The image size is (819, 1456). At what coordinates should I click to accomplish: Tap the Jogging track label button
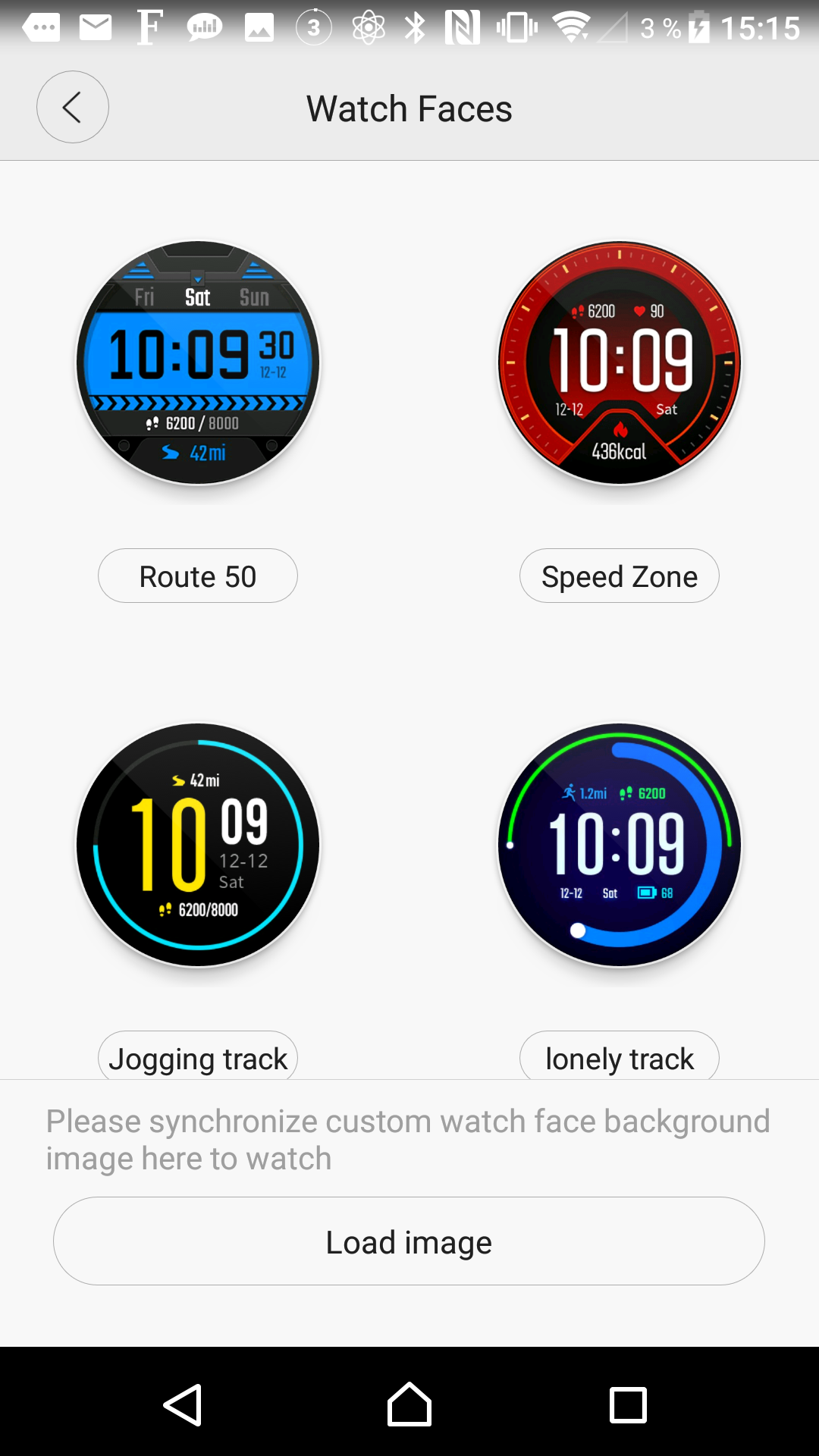tap(198, 1057)
